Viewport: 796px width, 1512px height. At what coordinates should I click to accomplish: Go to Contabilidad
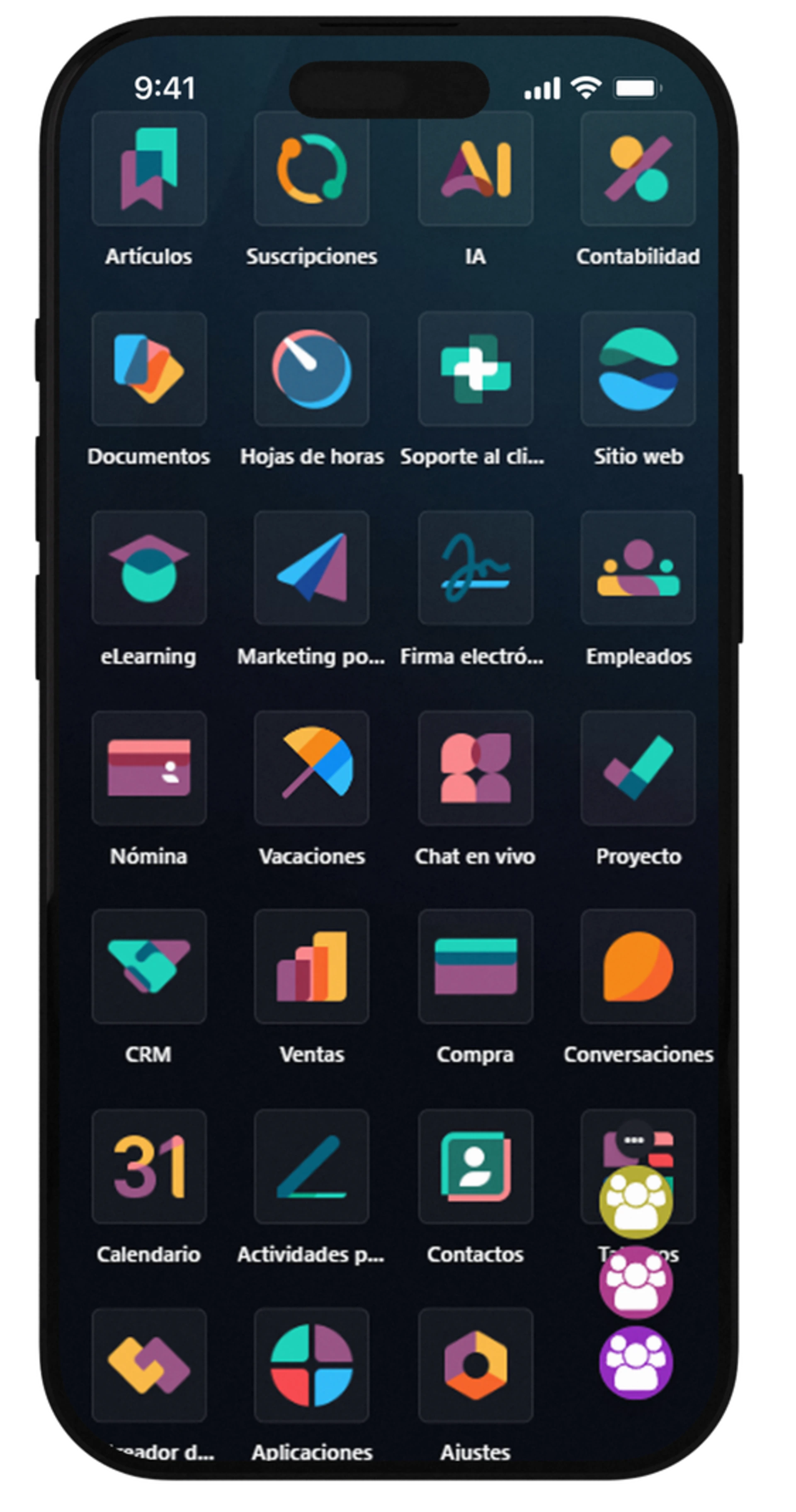pyautogui.click(x=638, y=169)
